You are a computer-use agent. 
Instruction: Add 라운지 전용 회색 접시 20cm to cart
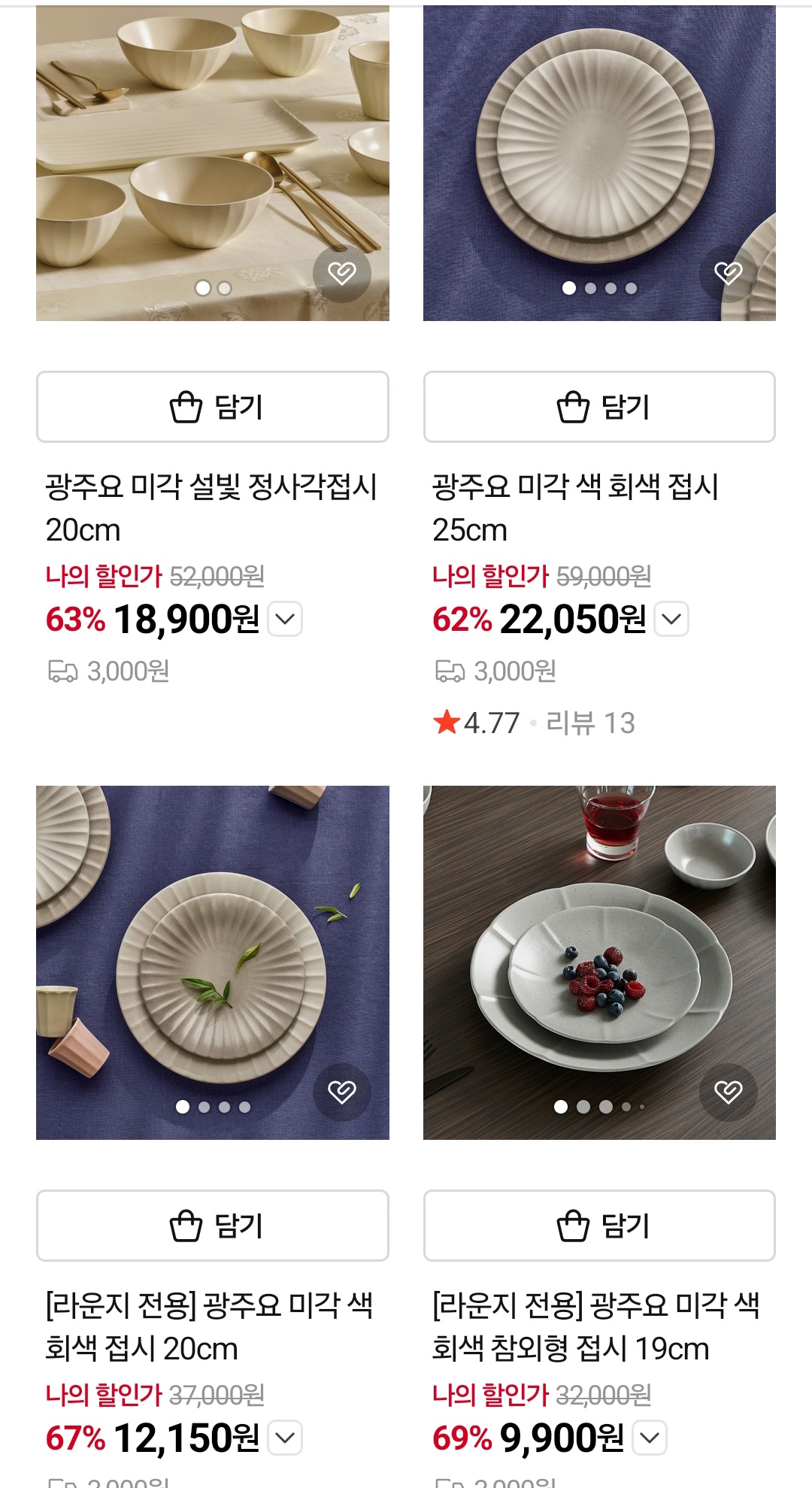pyautogui.click(x=213, y=1226)
